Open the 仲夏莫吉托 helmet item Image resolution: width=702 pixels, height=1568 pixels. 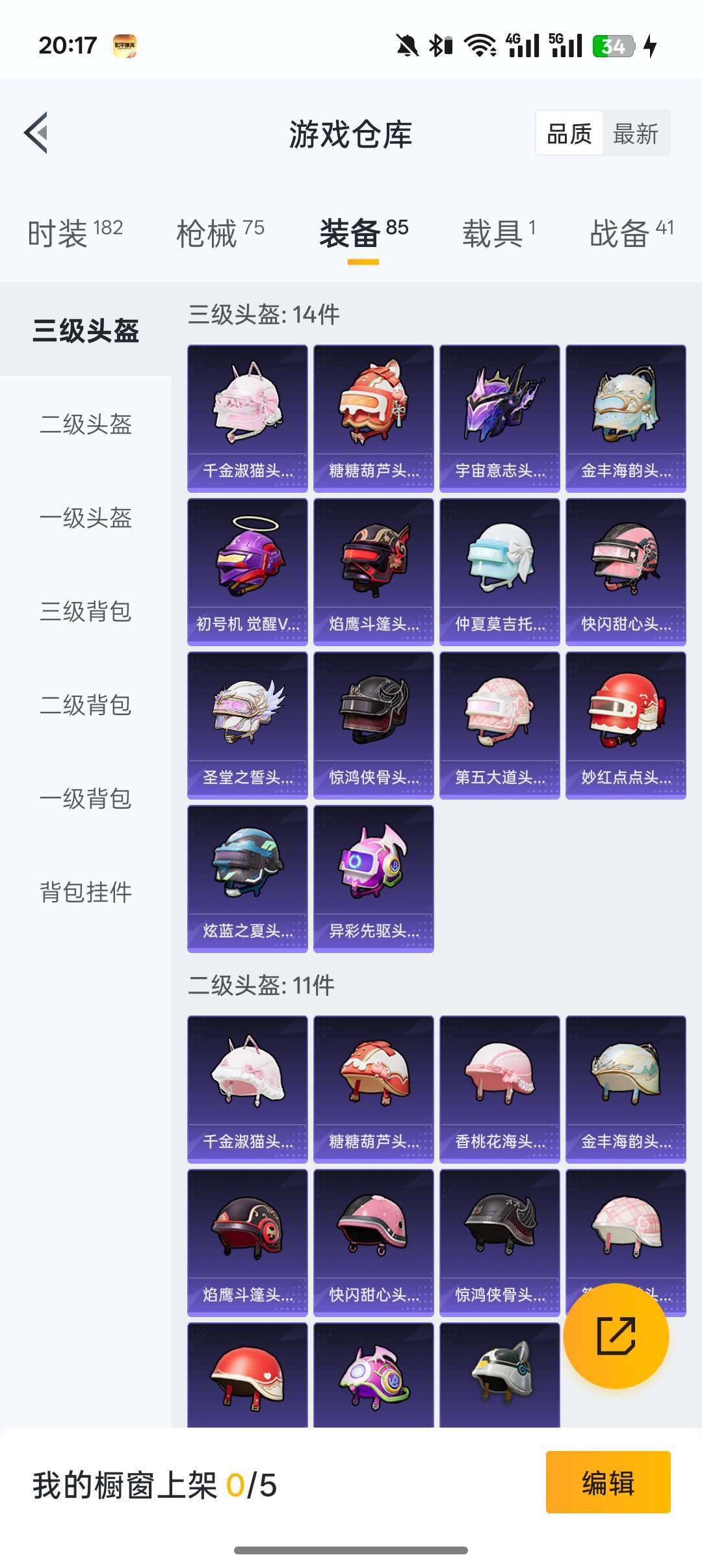coord(499,571)
